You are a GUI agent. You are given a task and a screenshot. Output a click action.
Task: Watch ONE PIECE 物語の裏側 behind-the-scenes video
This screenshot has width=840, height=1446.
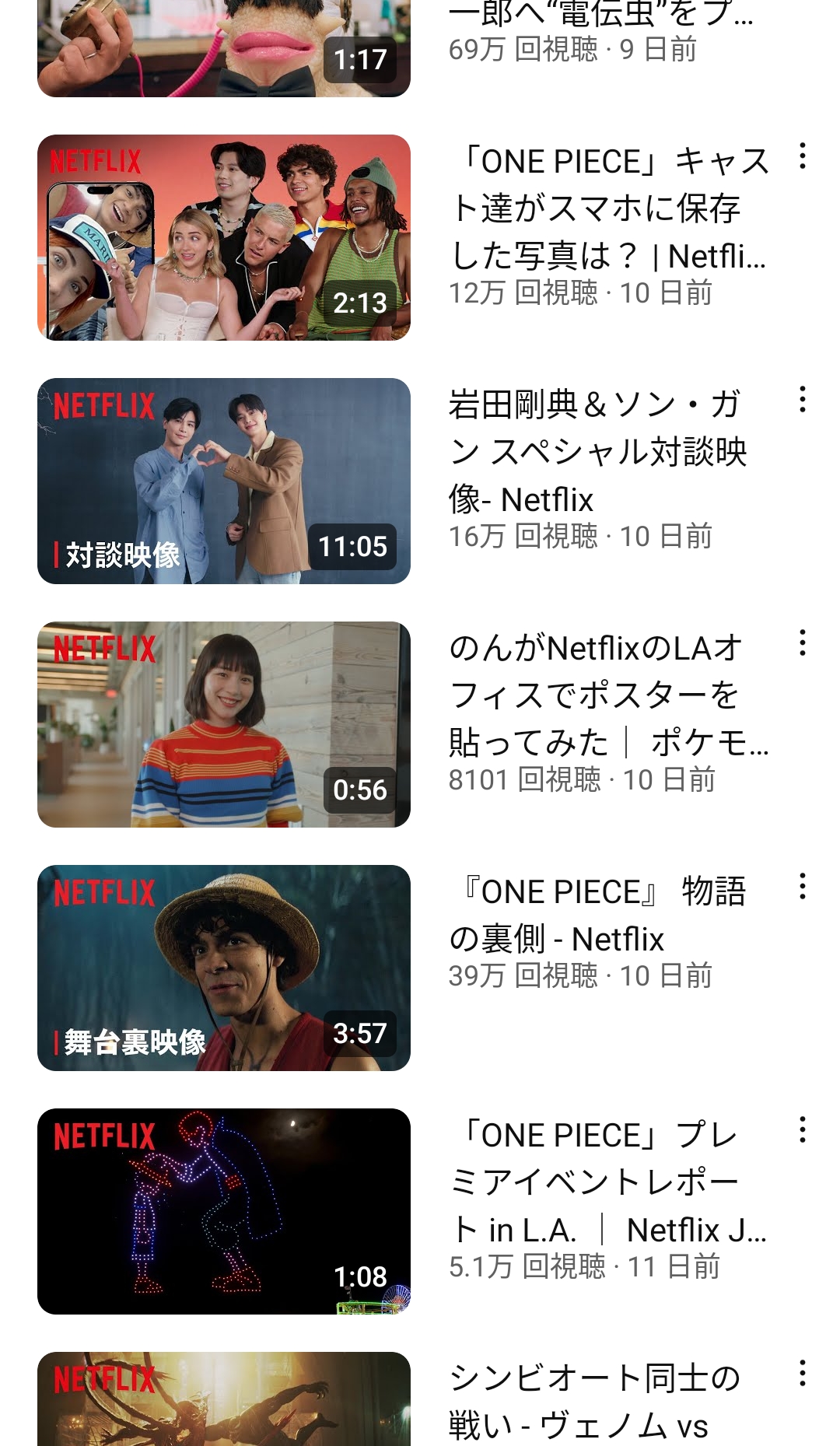pyautogui.click(x=224, y=968)
